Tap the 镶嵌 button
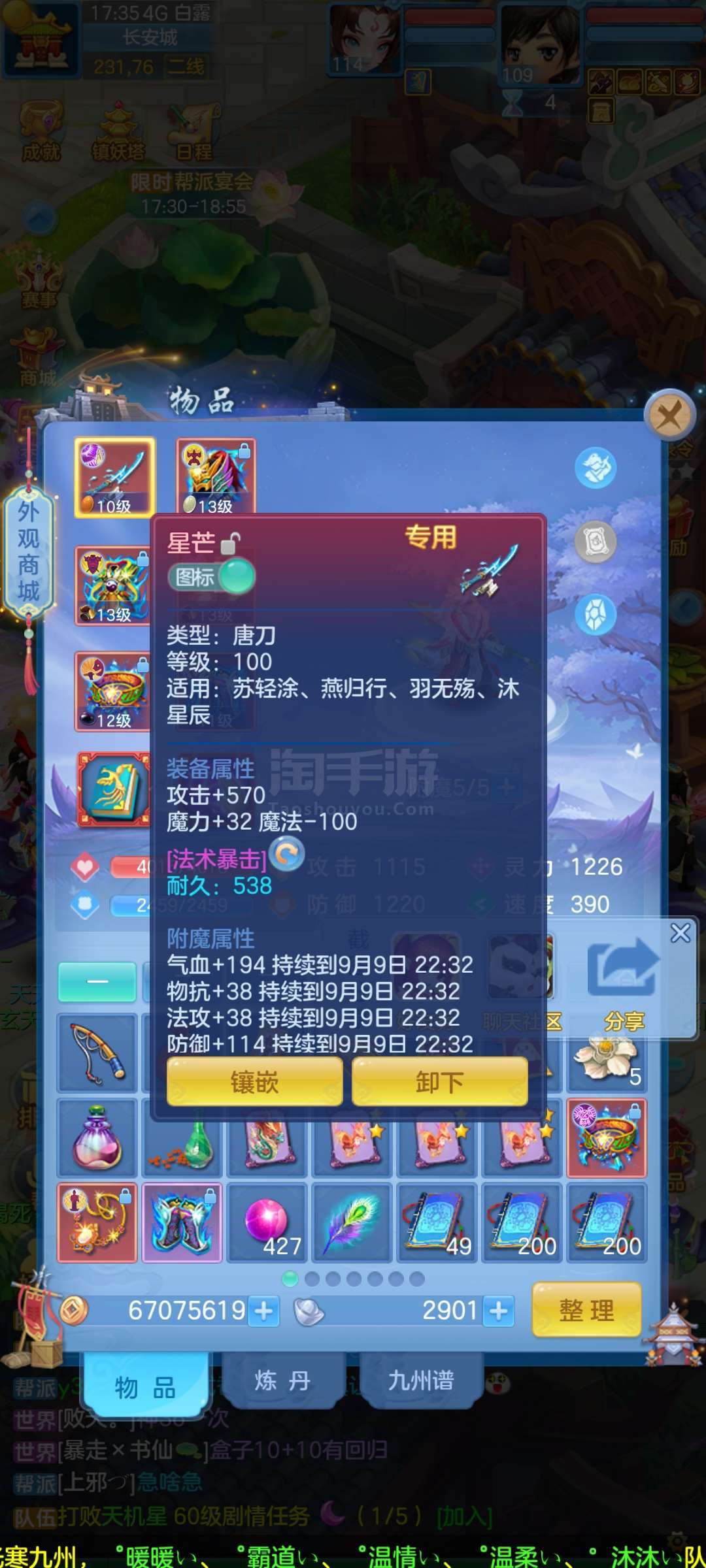The image size is (706, 1568). [x=255, y=1083]
